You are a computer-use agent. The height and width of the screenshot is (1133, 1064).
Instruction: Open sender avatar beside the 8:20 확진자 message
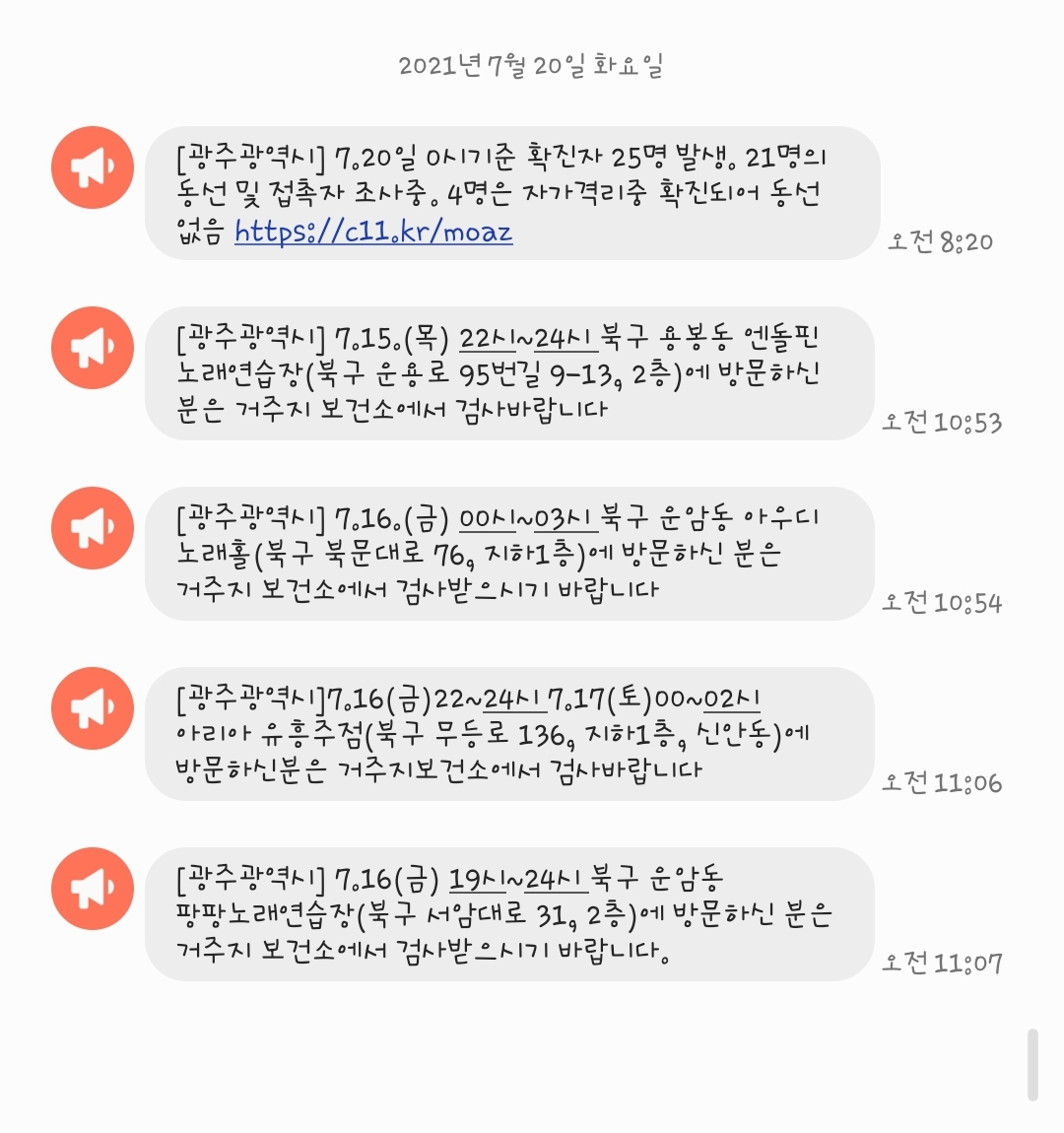coord(93,167)
